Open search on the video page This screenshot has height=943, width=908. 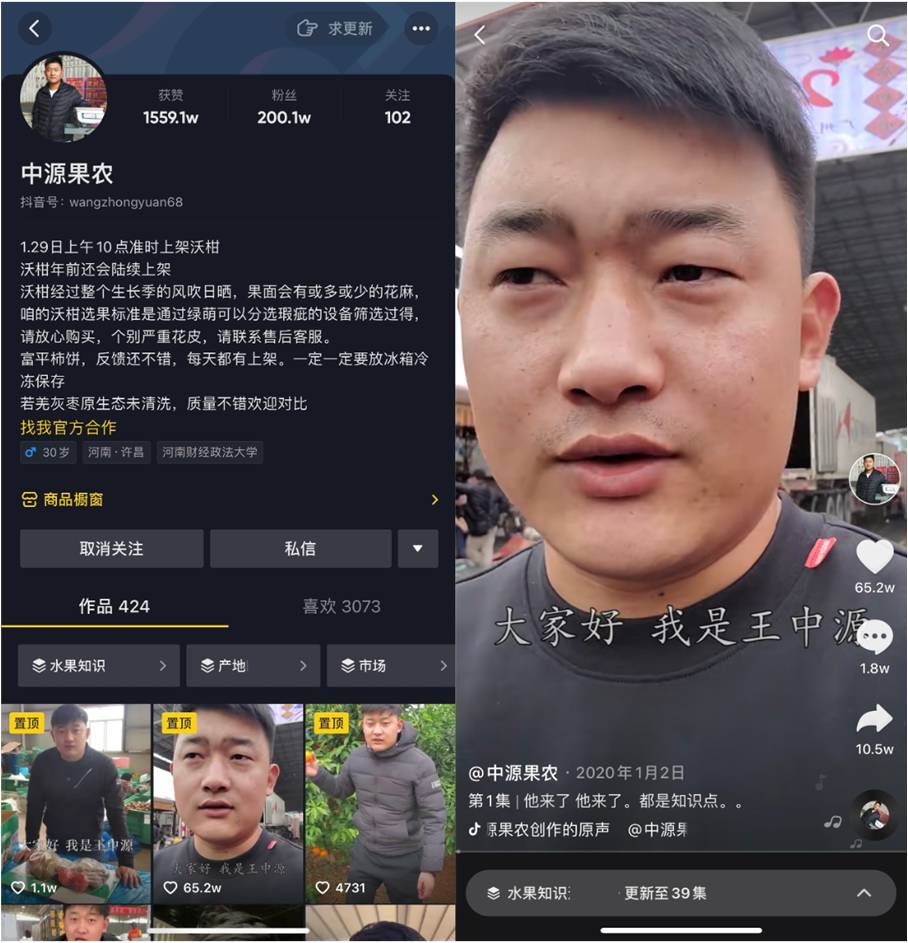(877, 36)
